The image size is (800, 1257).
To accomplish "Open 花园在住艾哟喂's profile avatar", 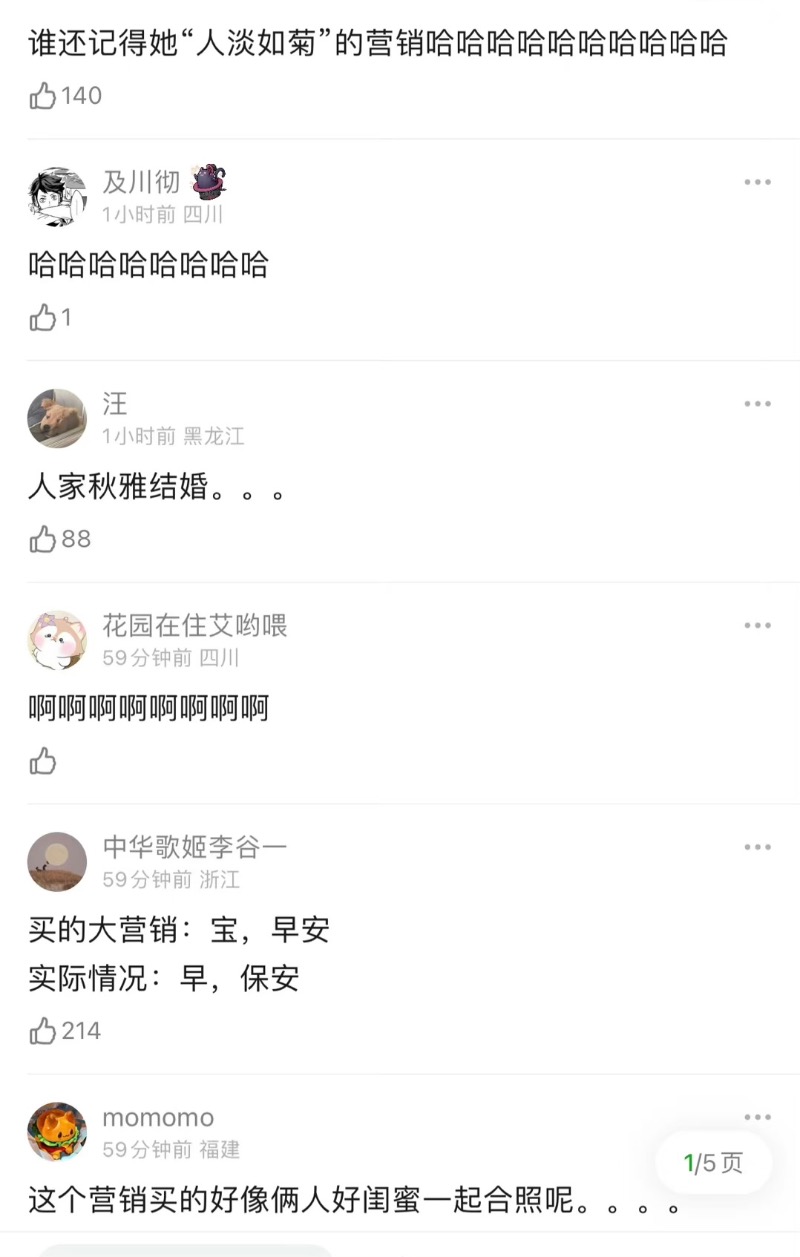I will pos(57,641).
